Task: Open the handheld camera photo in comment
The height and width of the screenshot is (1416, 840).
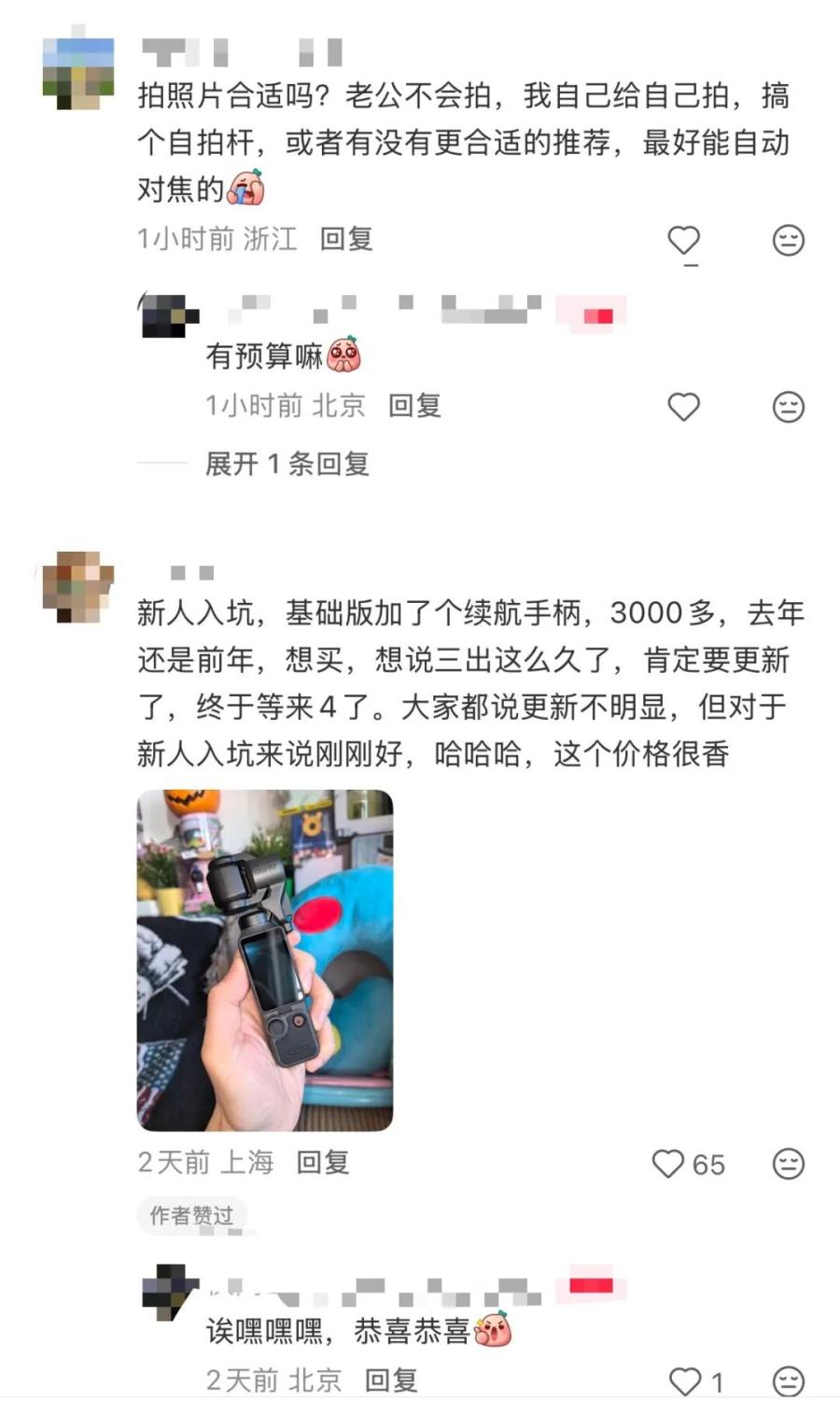Action: [265, 960]
